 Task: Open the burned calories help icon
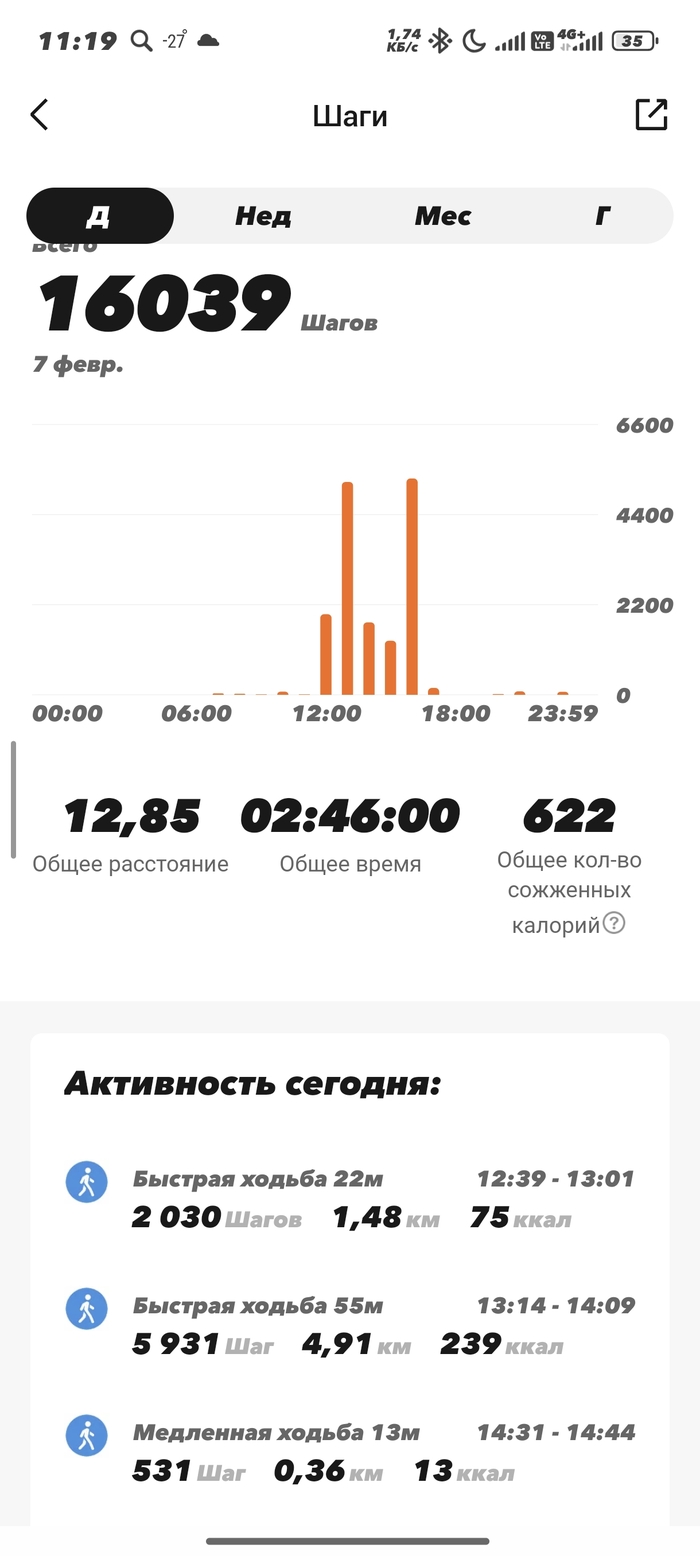click(x=614, y=923)
